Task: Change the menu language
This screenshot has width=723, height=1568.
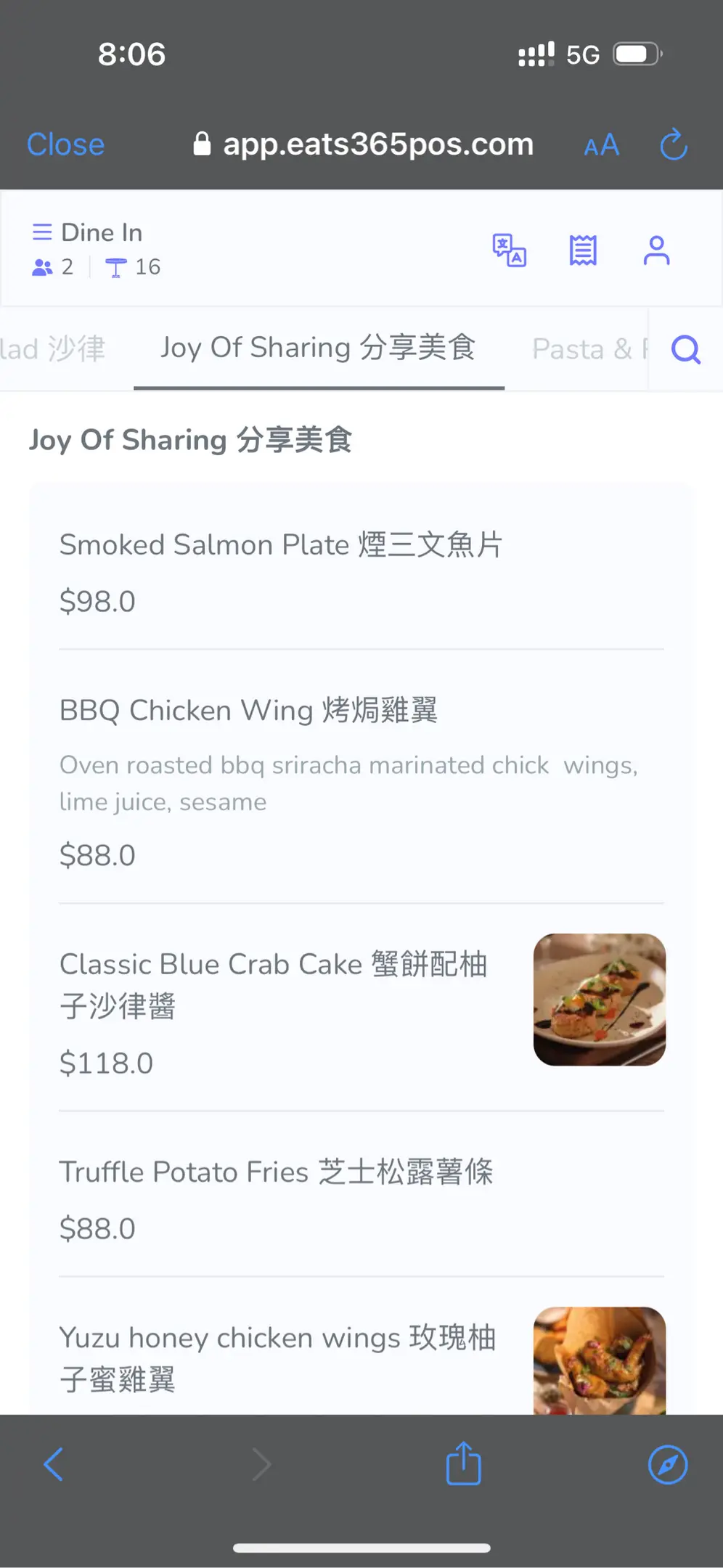Action: click(x=509, y=250)
